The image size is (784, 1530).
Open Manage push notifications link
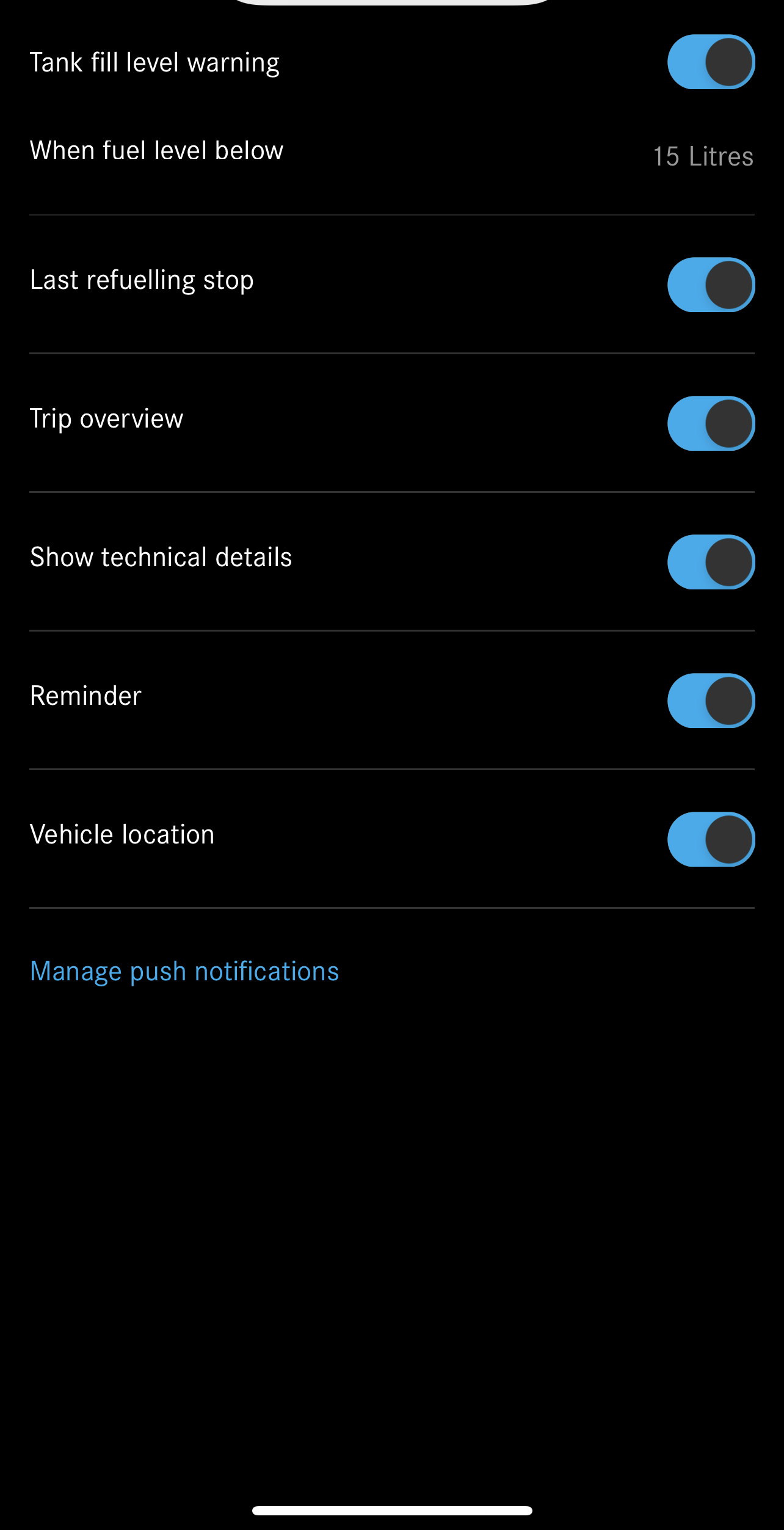[184, 972]
